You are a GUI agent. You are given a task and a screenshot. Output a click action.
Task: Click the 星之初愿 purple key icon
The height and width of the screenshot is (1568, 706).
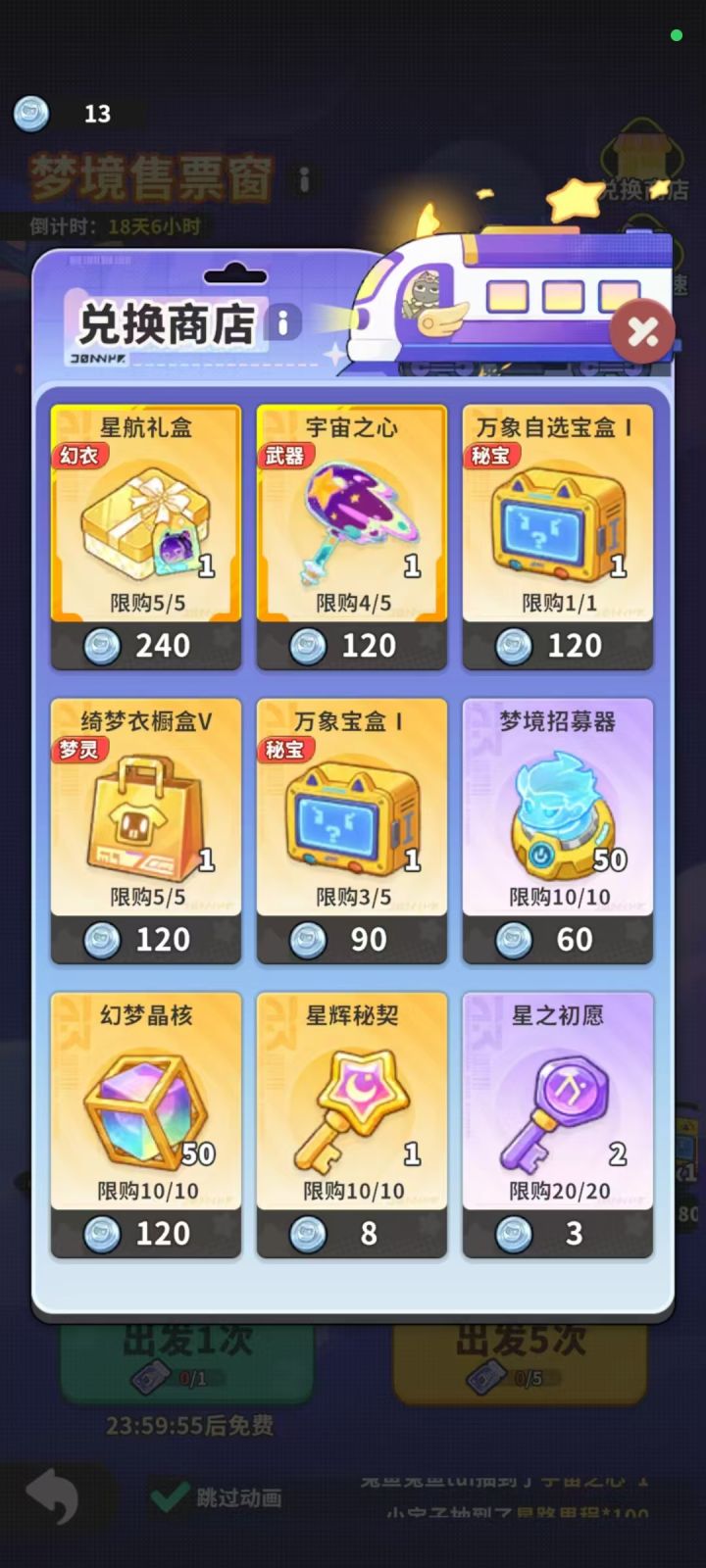(555, 1102)
